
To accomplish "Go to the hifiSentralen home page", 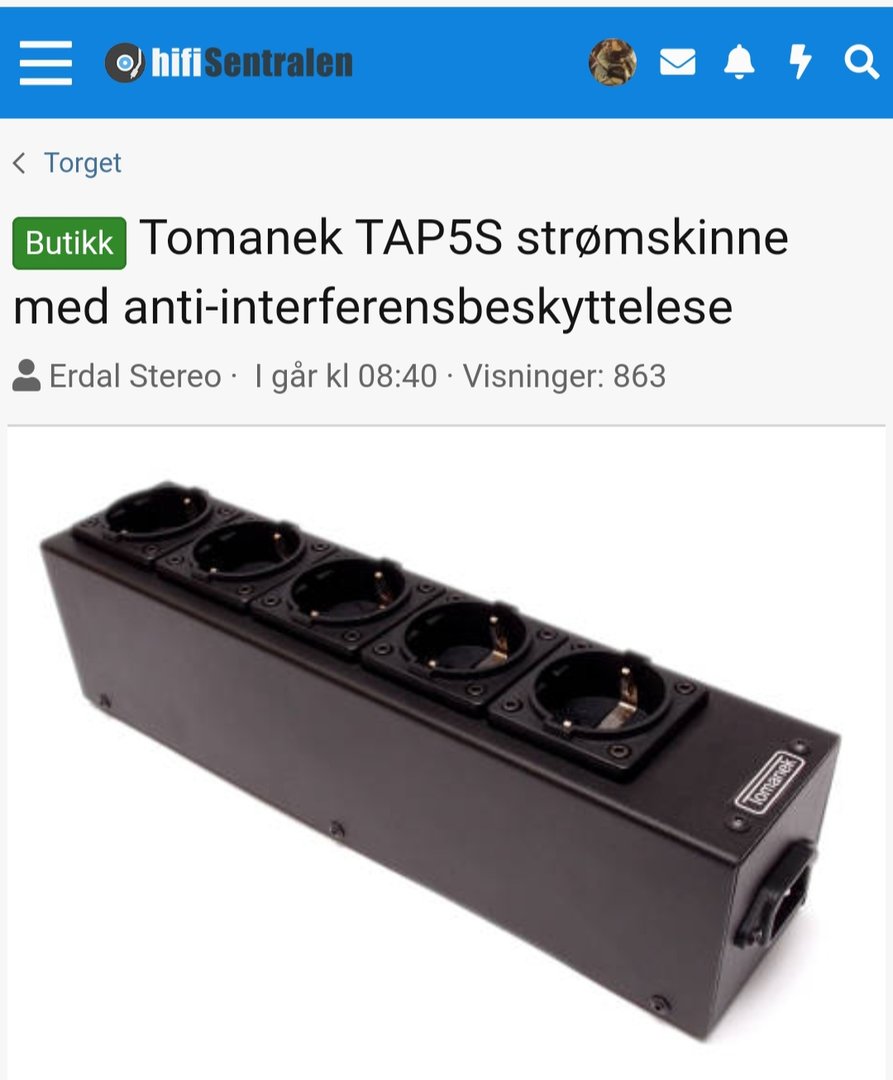I will click(x=229, y=63).
